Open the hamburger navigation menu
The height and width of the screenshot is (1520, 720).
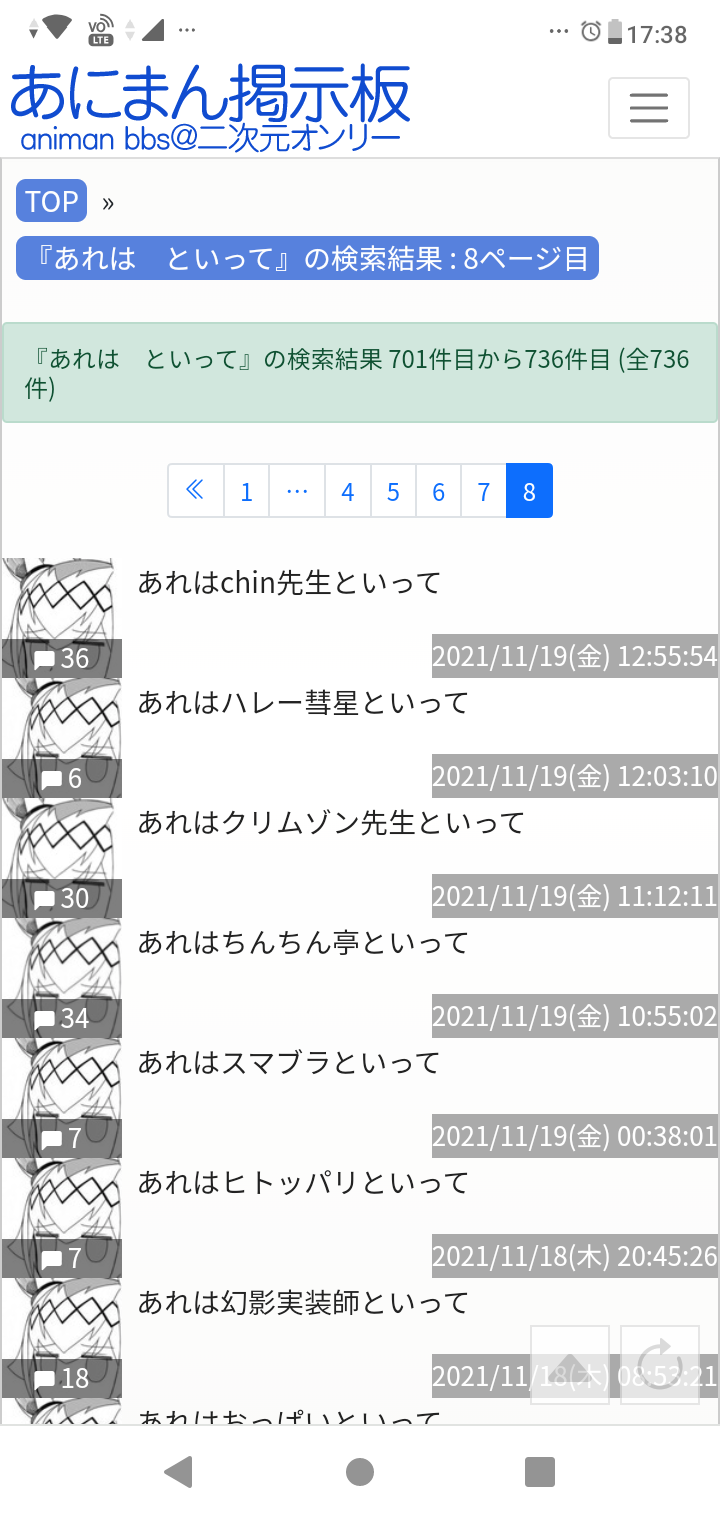(648, 107)
